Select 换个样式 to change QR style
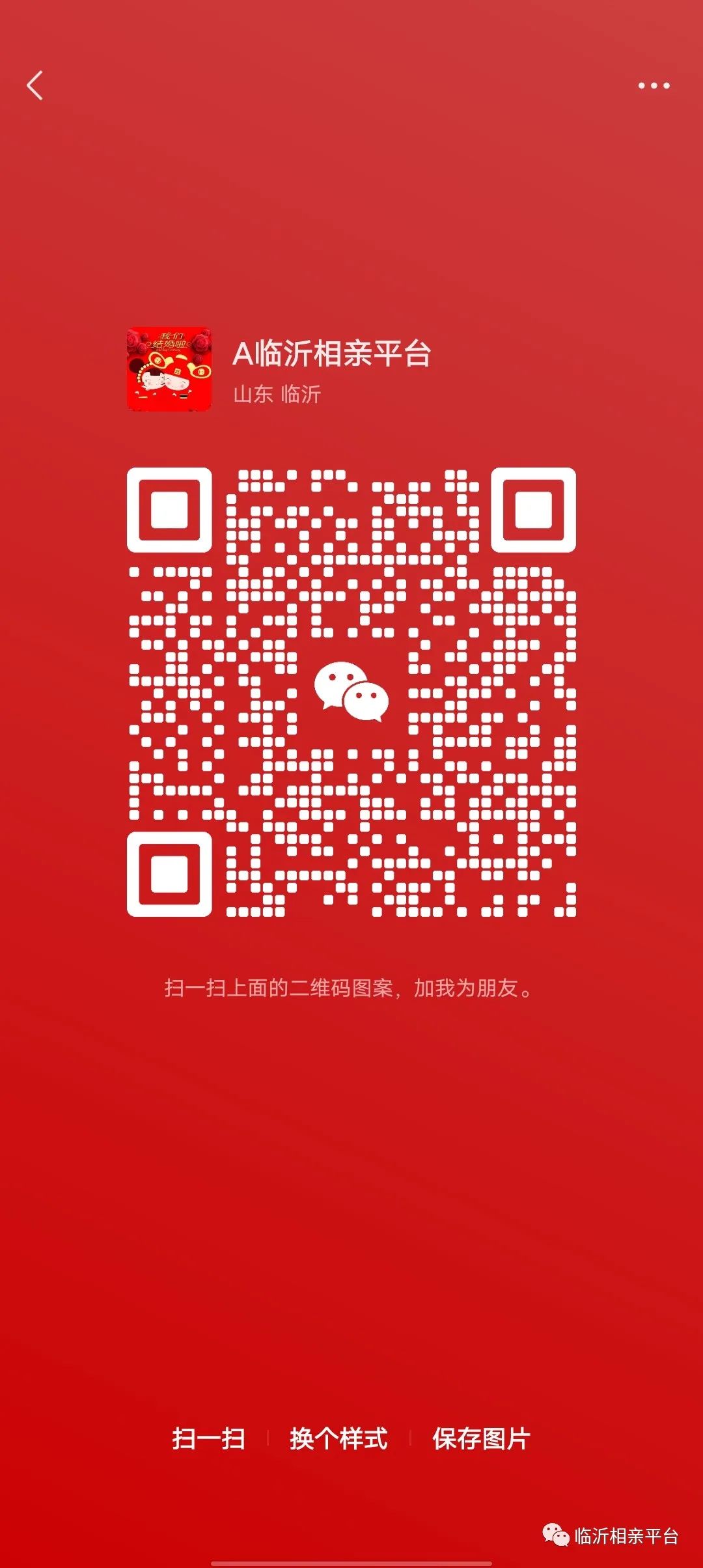 tap(338, 1438)
